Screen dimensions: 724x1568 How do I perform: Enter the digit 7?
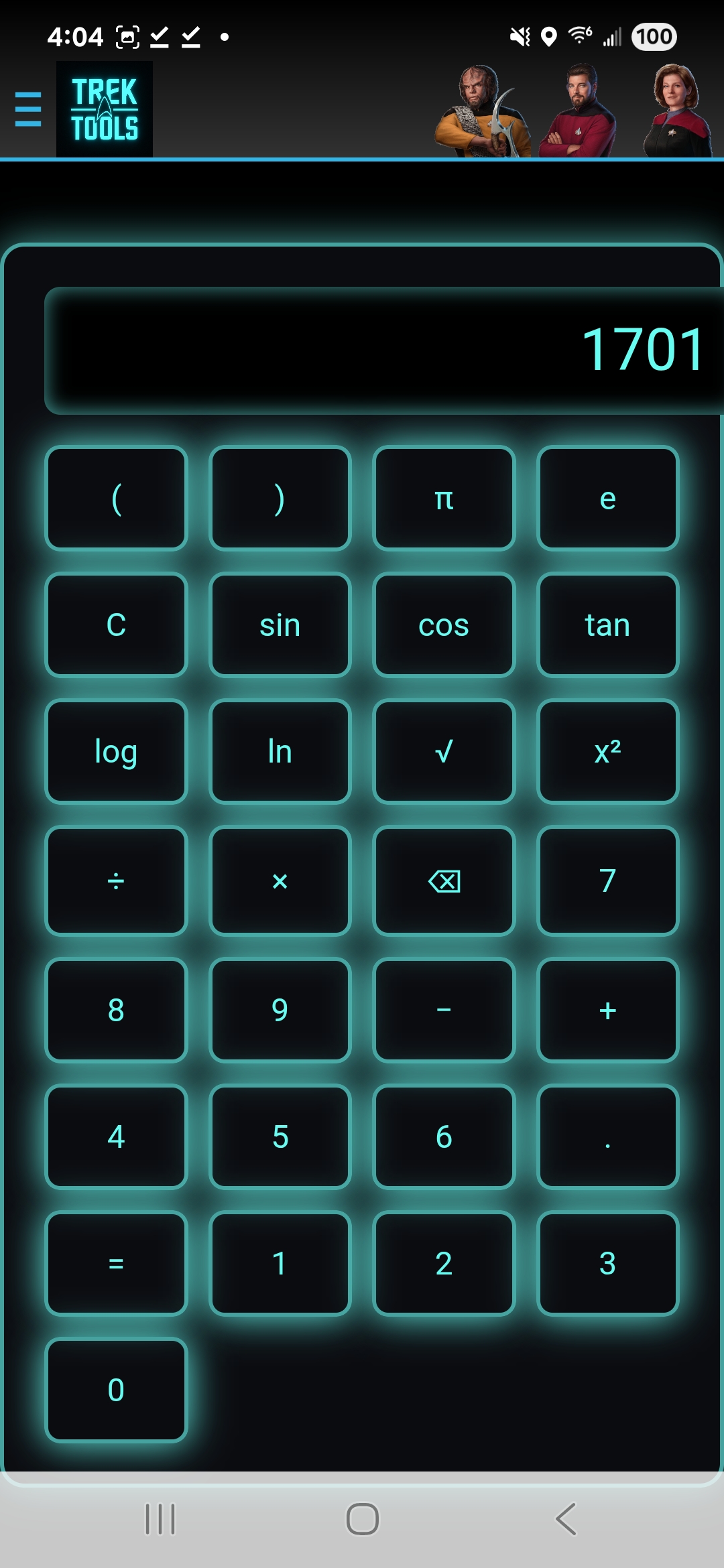pyautogui.click(x=607, y=880)
